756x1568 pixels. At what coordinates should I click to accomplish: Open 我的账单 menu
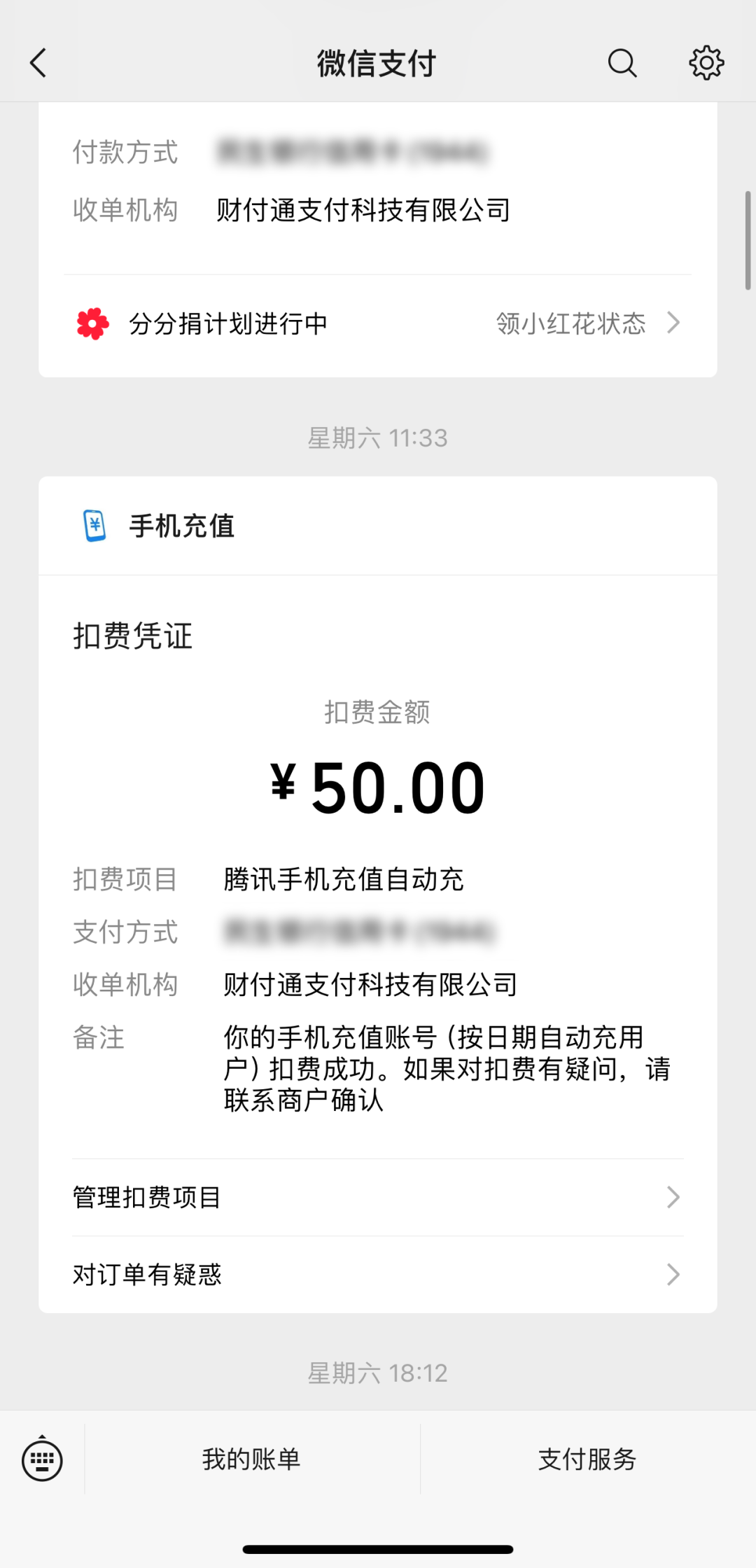click(x=251, y=1459)
